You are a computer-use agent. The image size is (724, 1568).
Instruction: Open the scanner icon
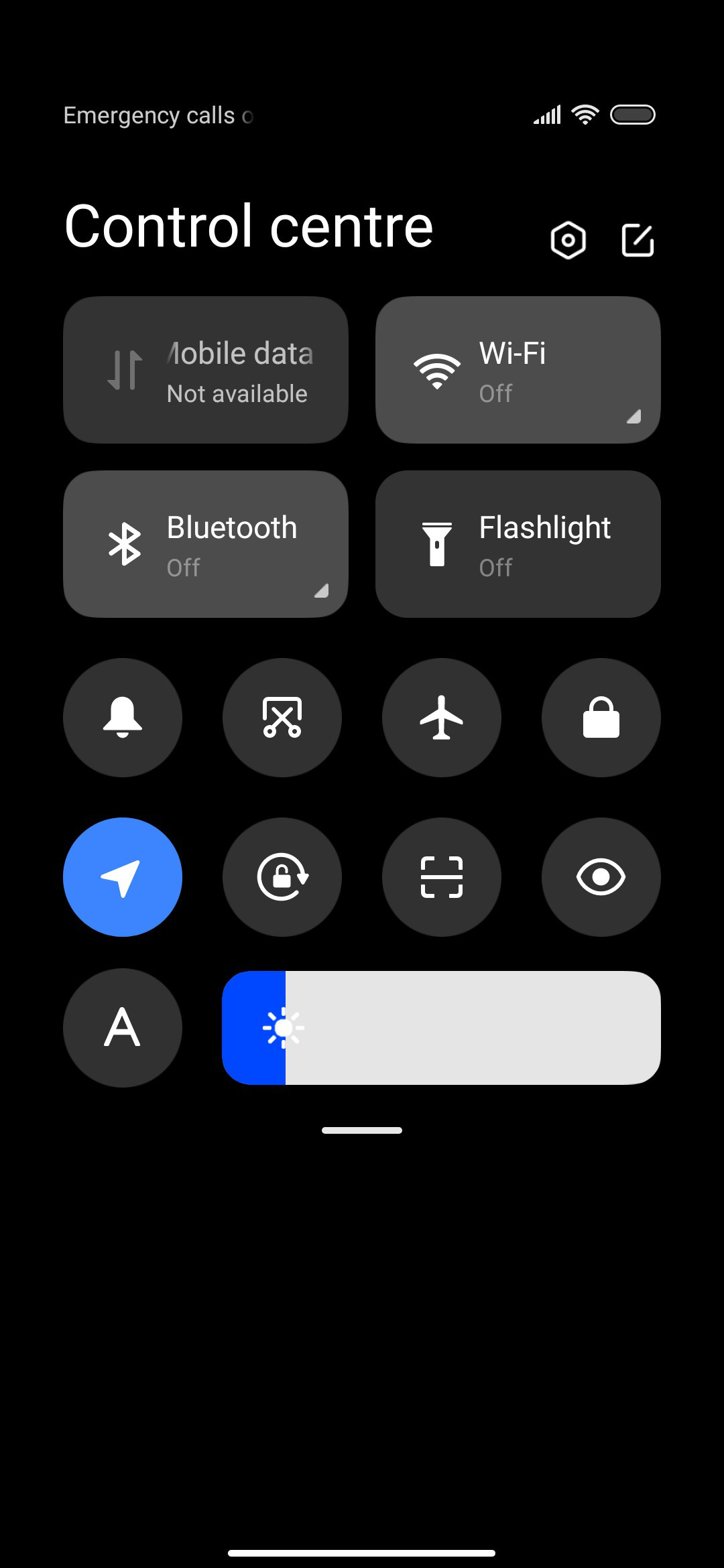[442, 877]
